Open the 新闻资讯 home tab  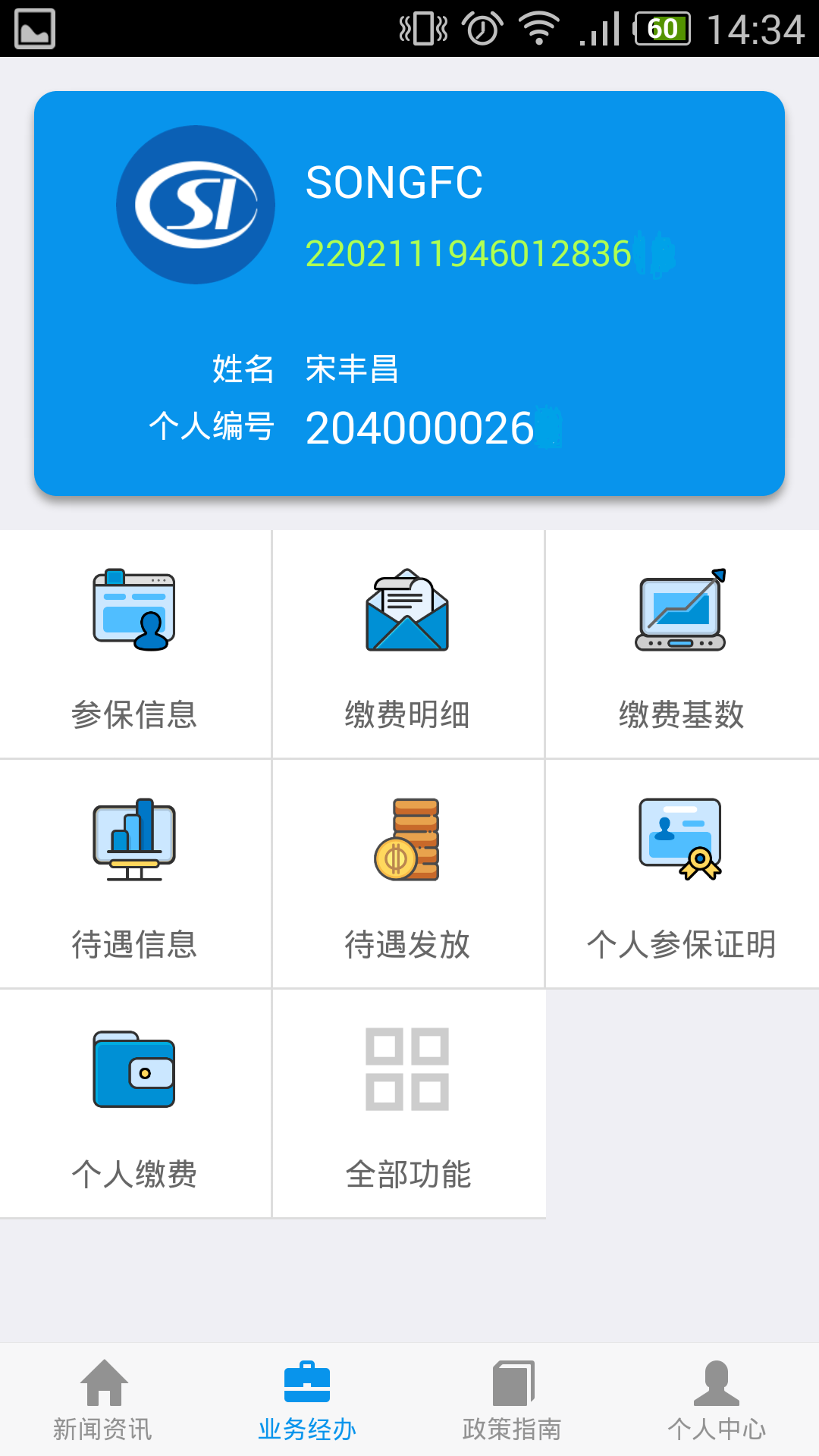click(x=102, y=1407)
